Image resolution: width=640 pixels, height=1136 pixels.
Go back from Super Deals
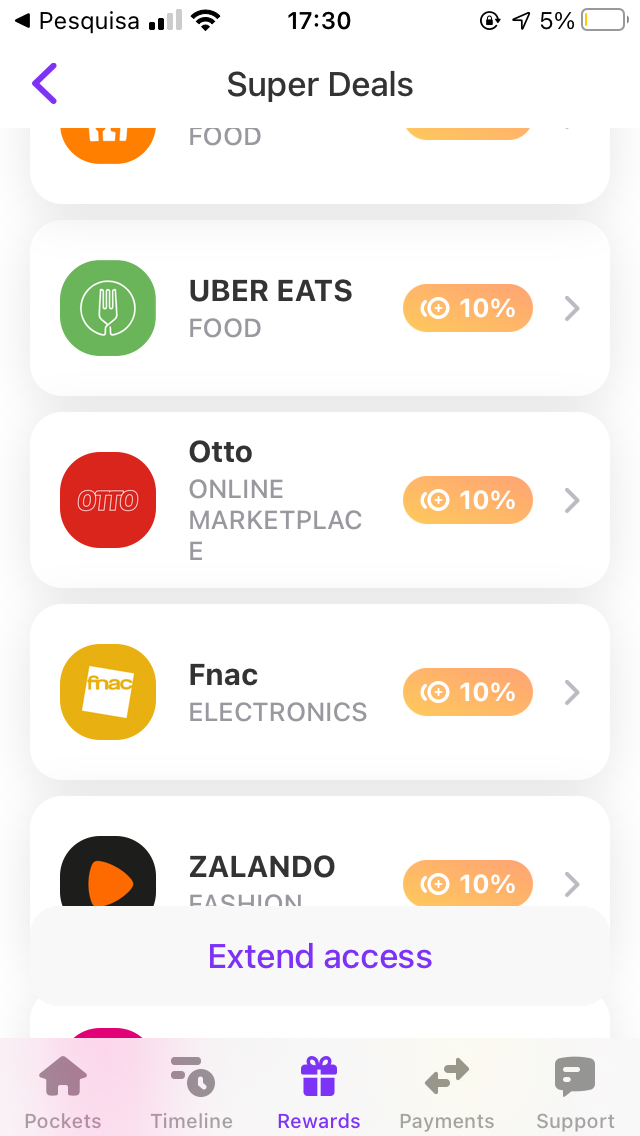point(45,84)
